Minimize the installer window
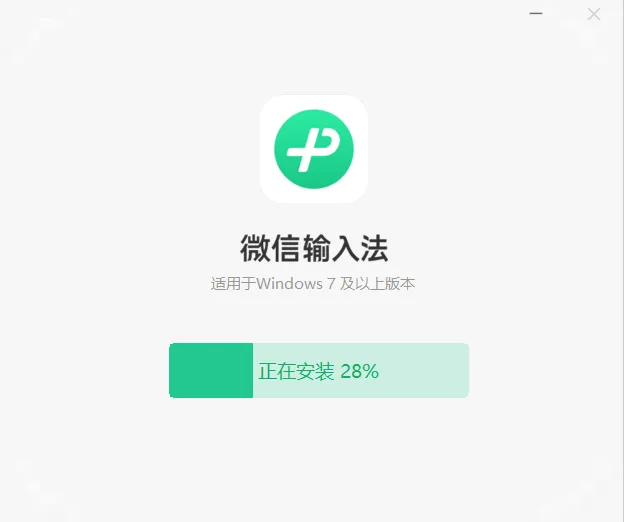The height and width of the screenshot is (522, 624). [x=536, y=14]
